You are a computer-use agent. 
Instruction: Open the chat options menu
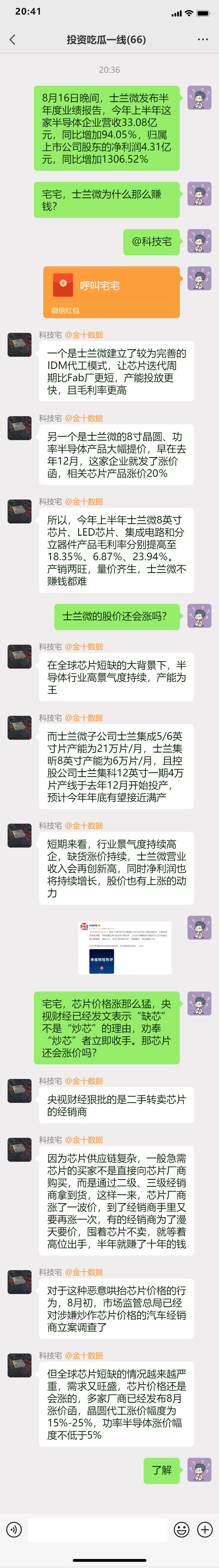203,40
